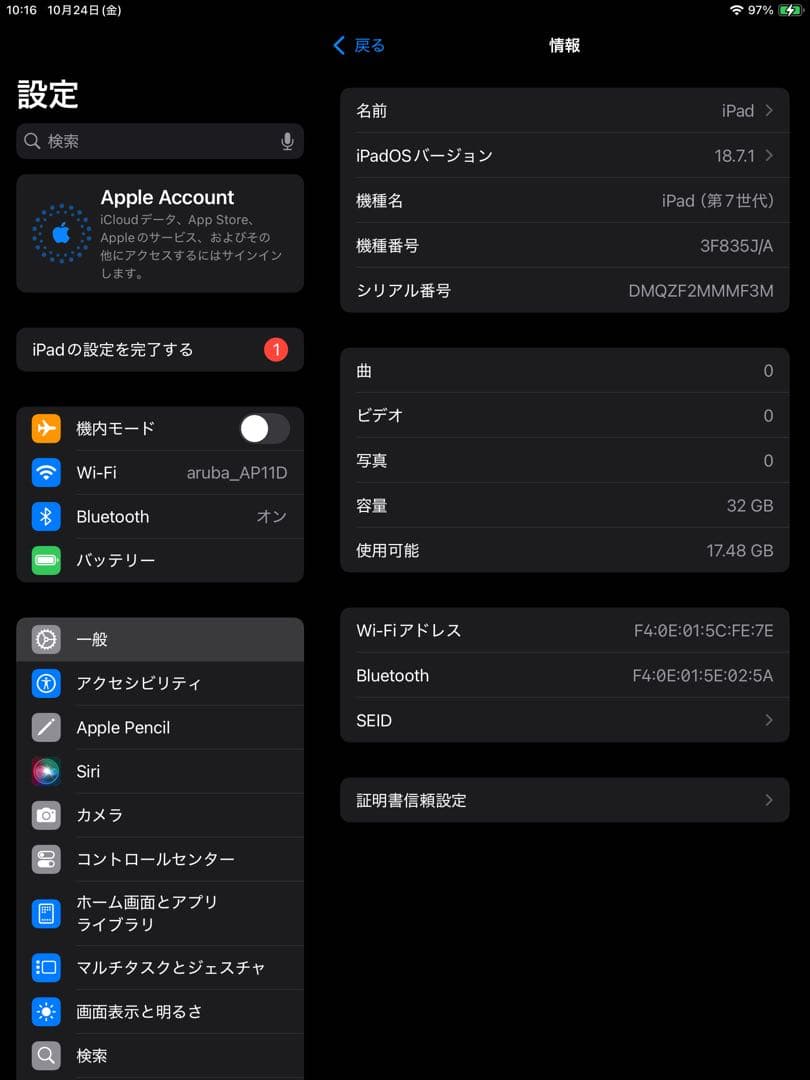The image size is (810, 1080).
Task: Tap the microphone icon in search bar
Action: [x=287, y=141]
